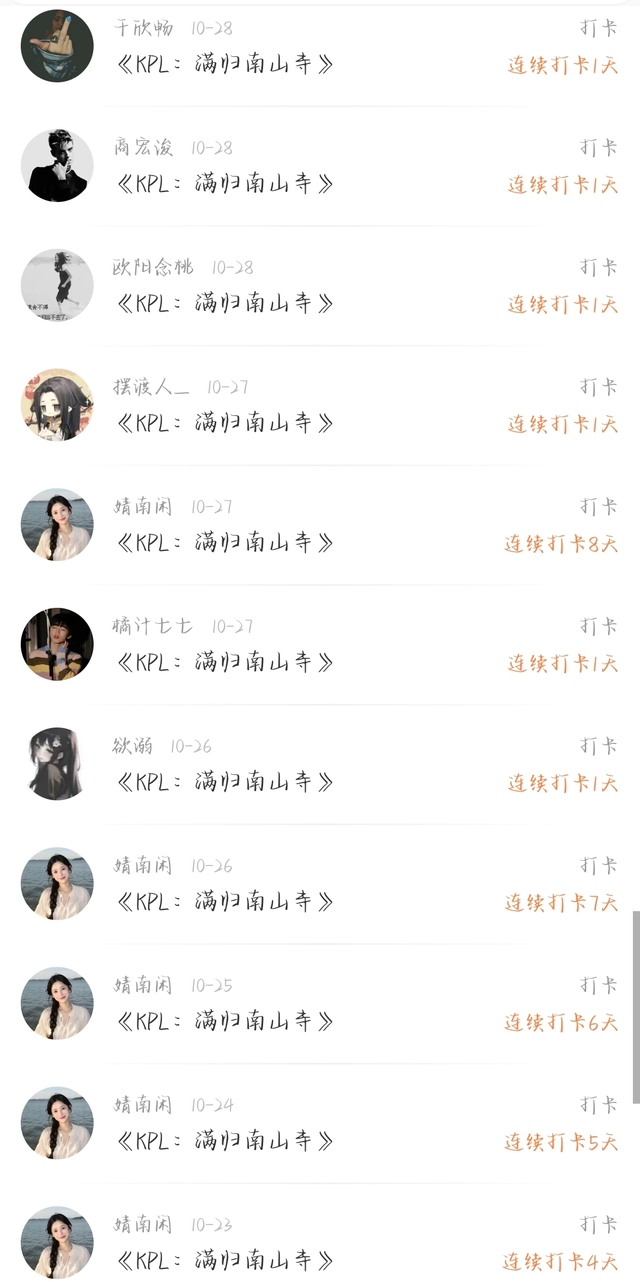Open 欧阳念桃's check-in record from 10-28
640x1282 pixels.
pyautogui.click(x=225, y=304)
